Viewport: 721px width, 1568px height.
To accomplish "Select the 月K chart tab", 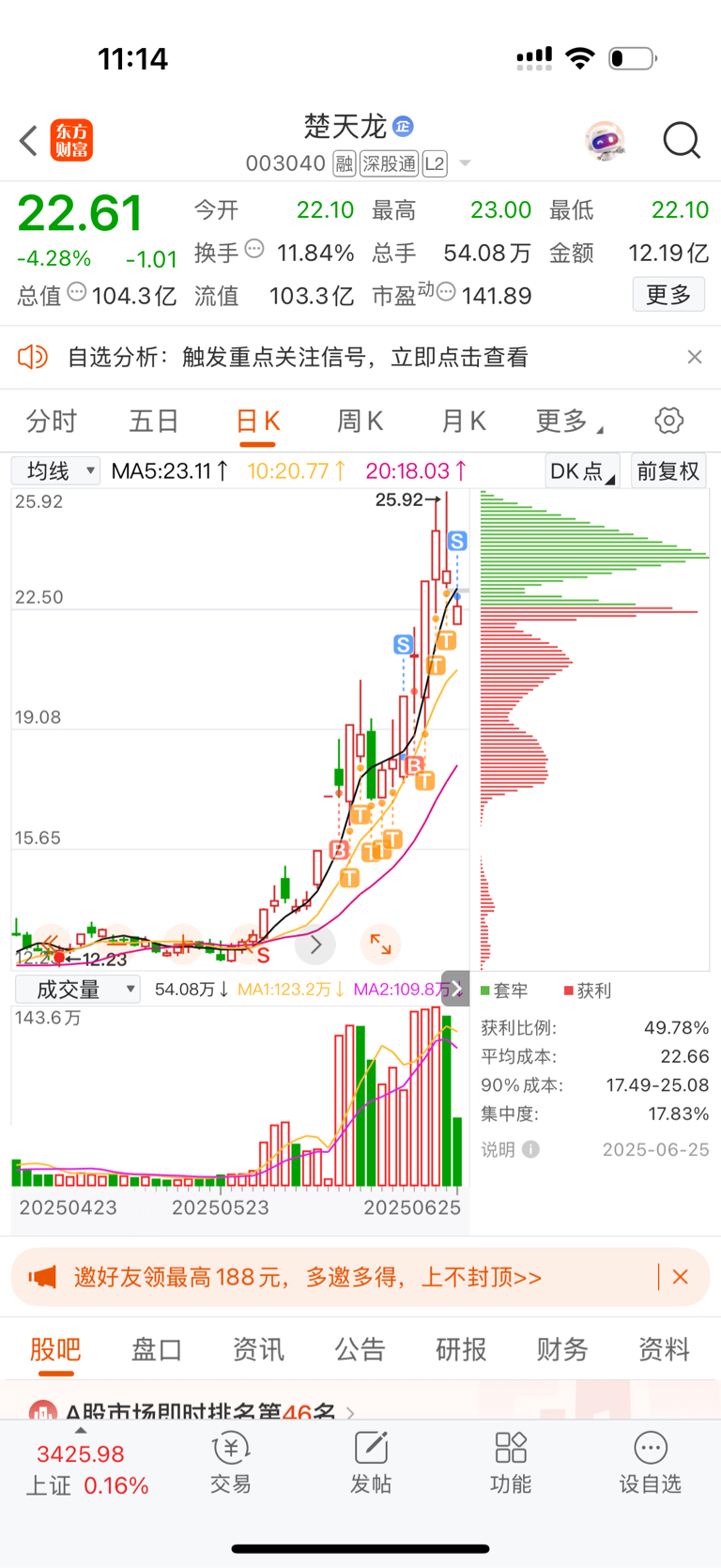I will coord(464,421).
